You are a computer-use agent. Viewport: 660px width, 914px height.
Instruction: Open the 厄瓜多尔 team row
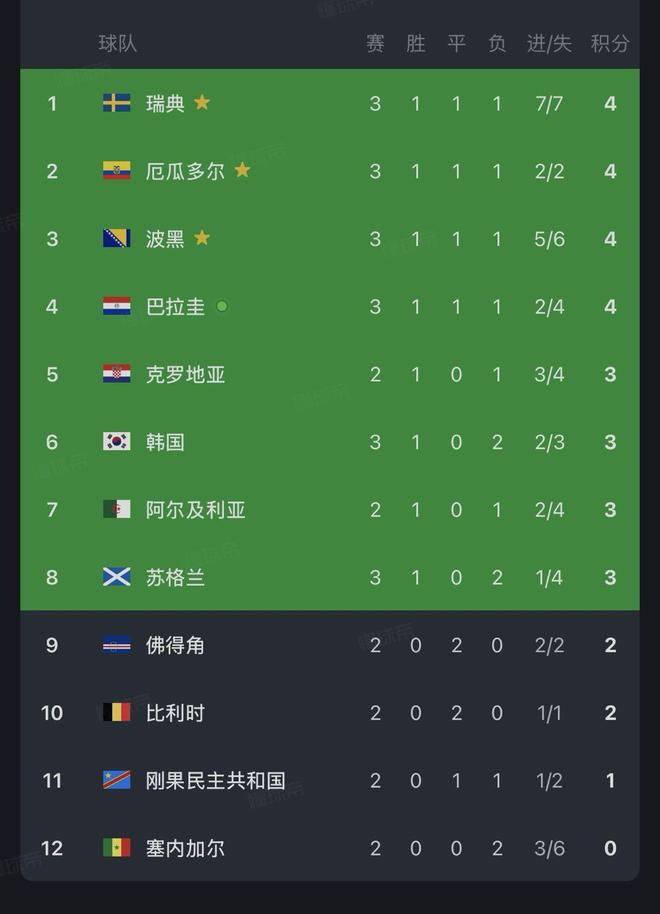tap(330, 171)
